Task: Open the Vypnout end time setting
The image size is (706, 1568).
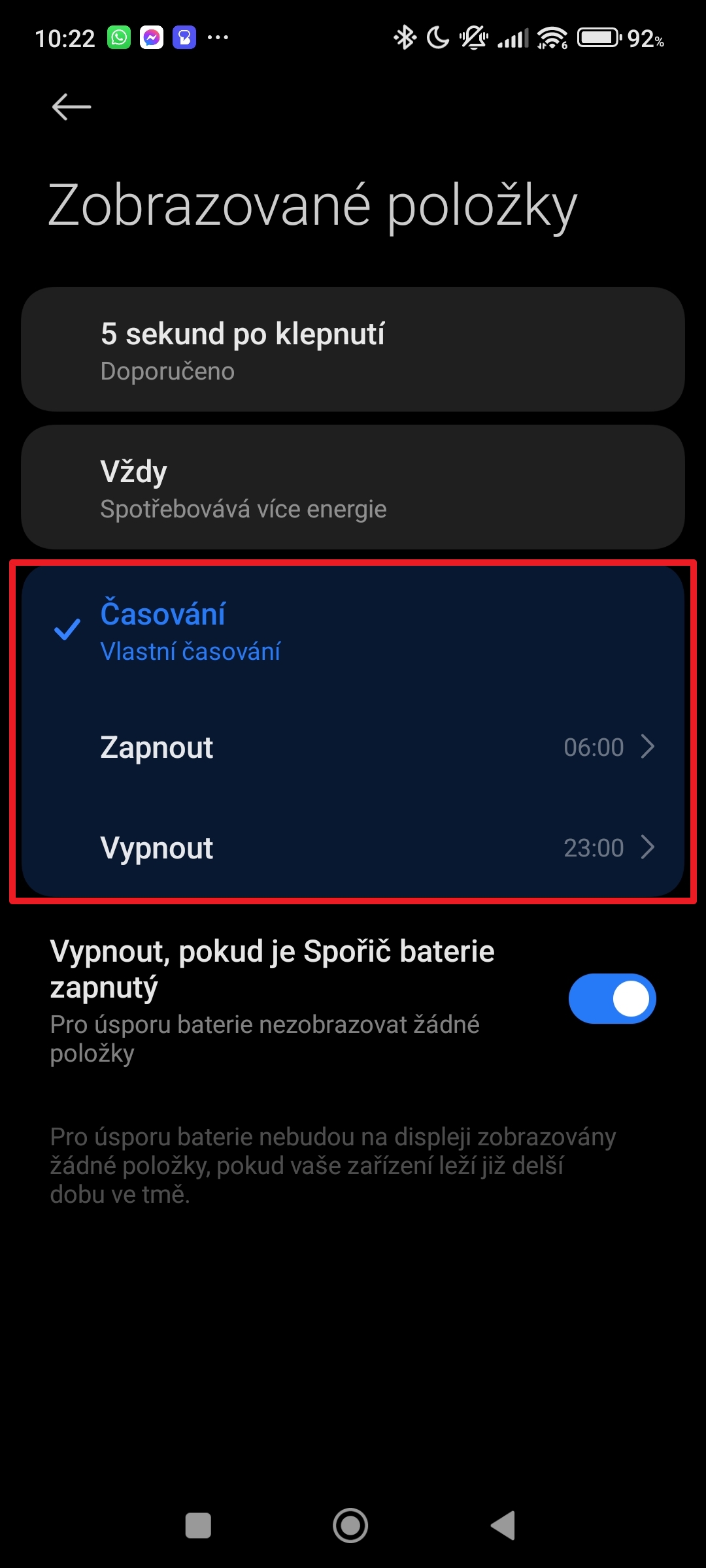Action: point(353,847)
